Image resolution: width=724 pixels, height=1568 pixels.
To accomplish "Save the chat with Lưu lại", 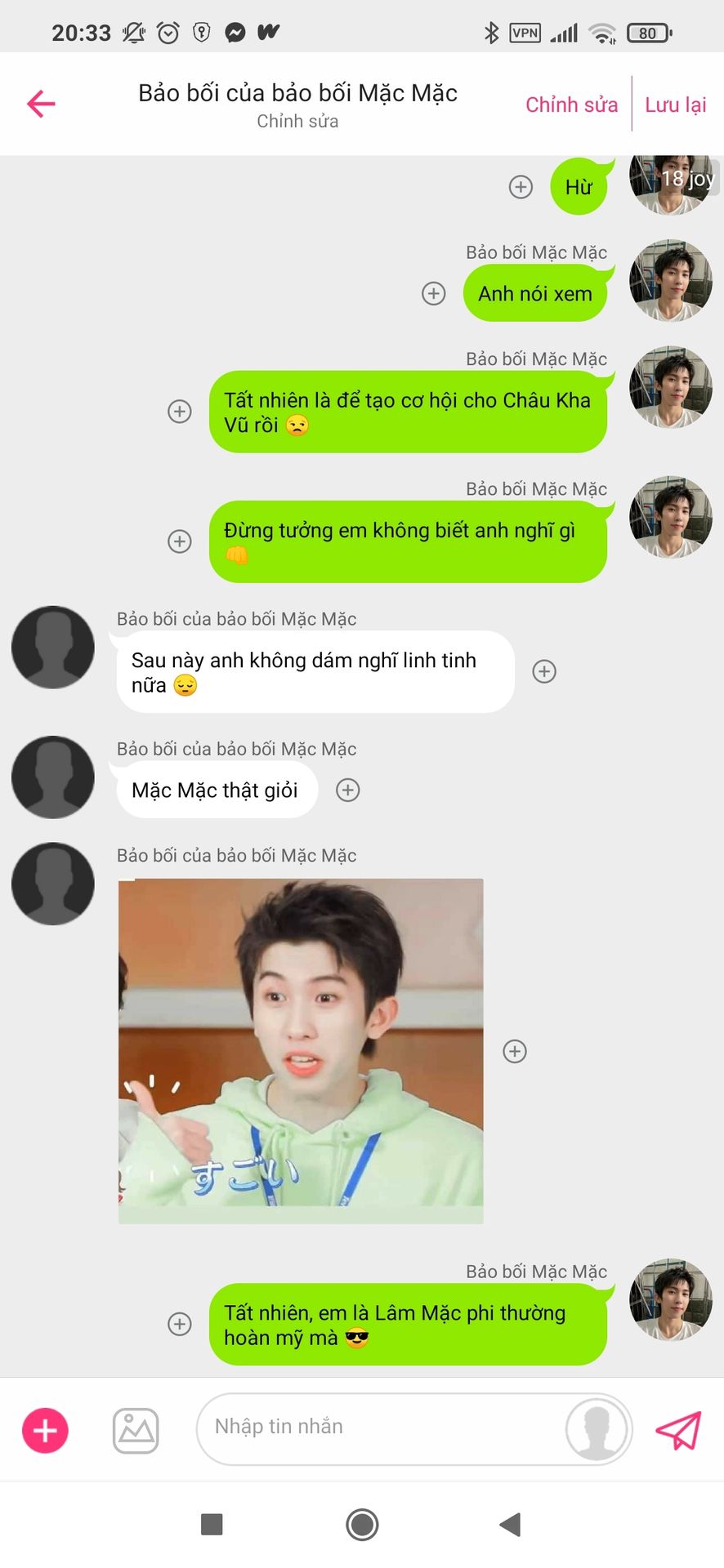I will point(676,105).
